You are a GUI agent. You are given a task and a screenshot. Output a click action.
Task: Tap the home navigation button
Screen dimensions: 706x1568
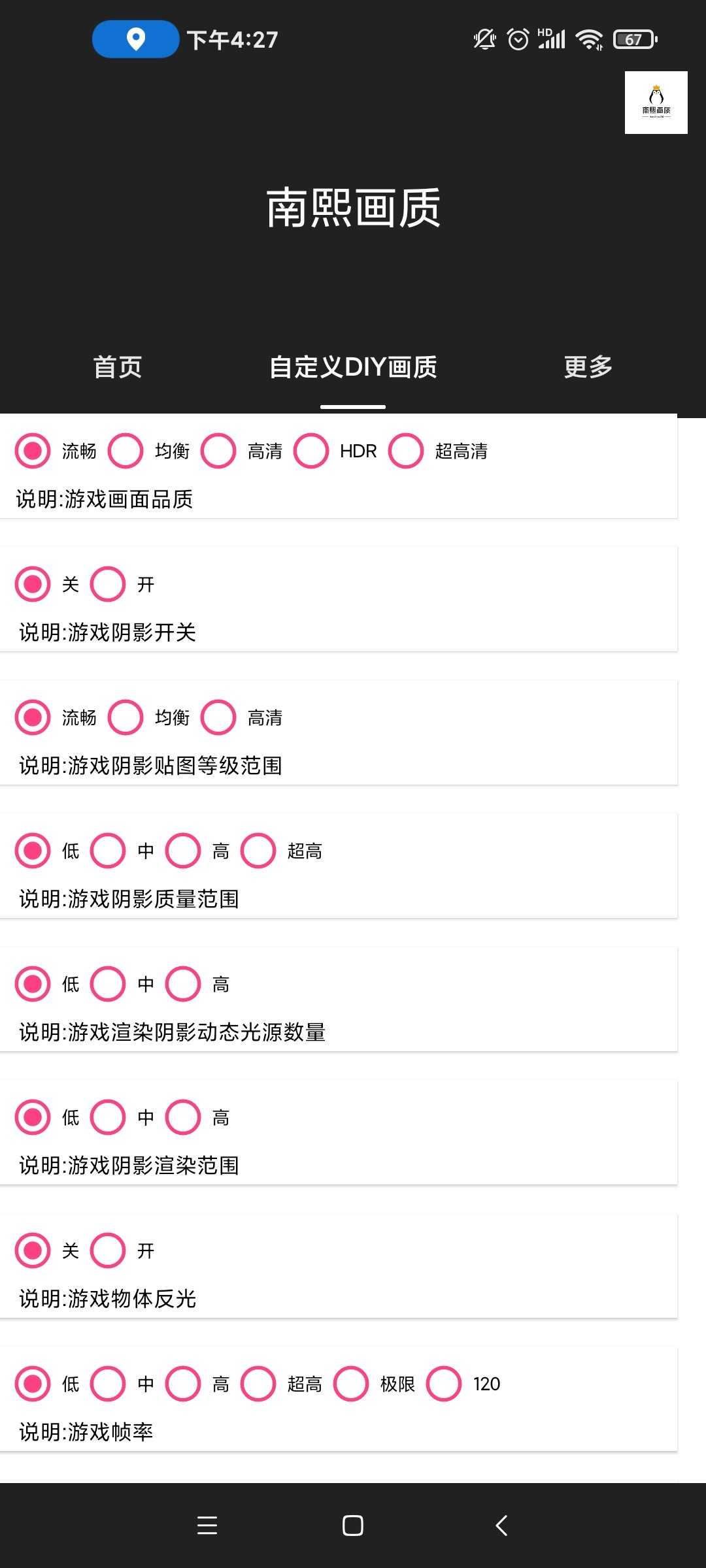point(352,1526)
